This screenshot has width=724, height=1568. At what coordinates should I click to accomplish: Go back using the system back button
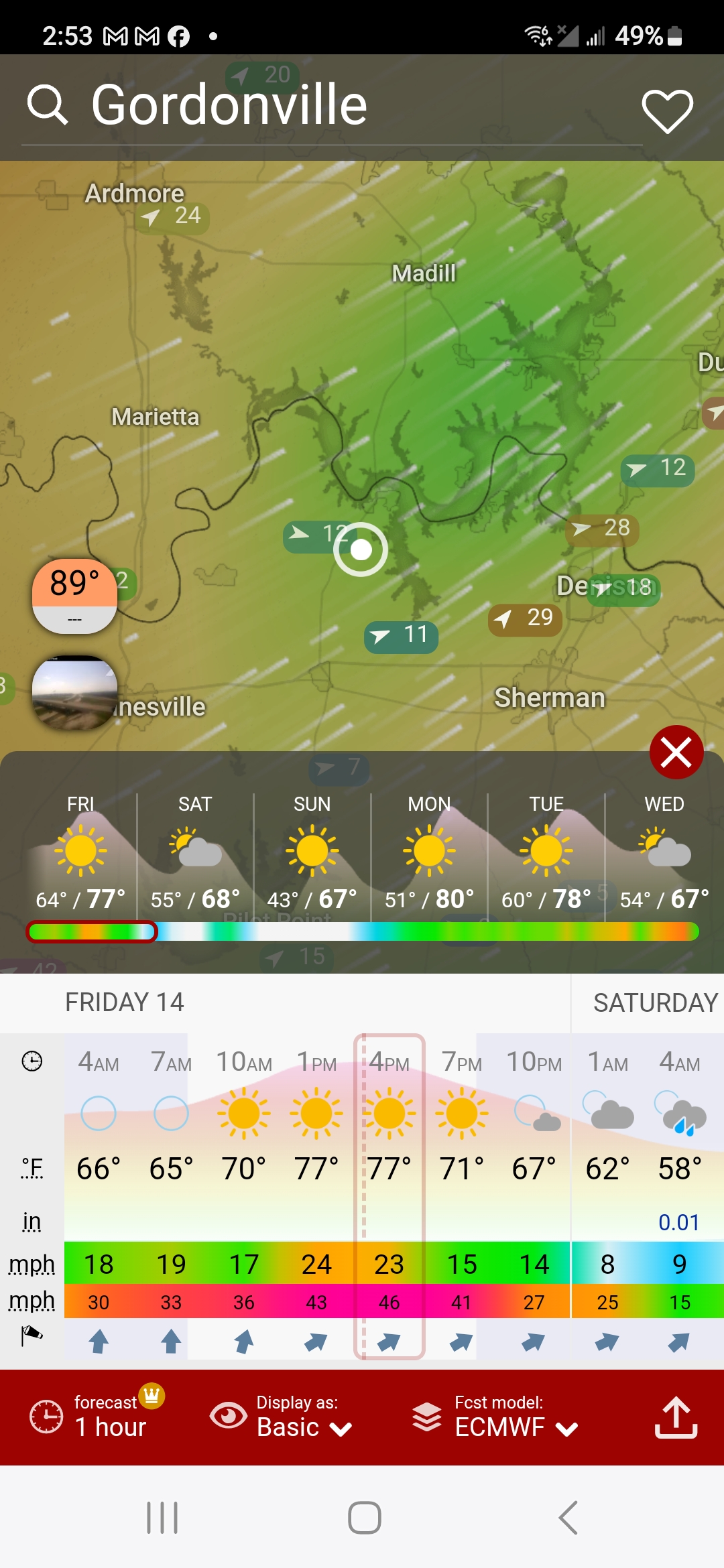pyautogui.click(x=568, y=1518)
